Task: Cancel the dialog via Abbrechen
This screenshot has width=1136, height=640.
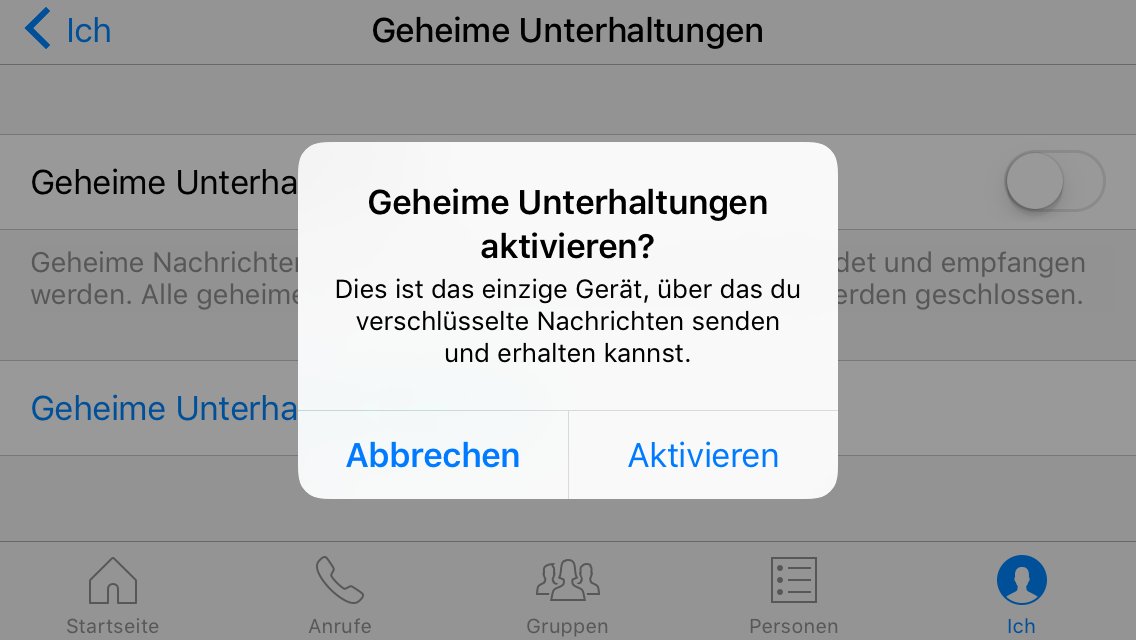Action: 433,455
